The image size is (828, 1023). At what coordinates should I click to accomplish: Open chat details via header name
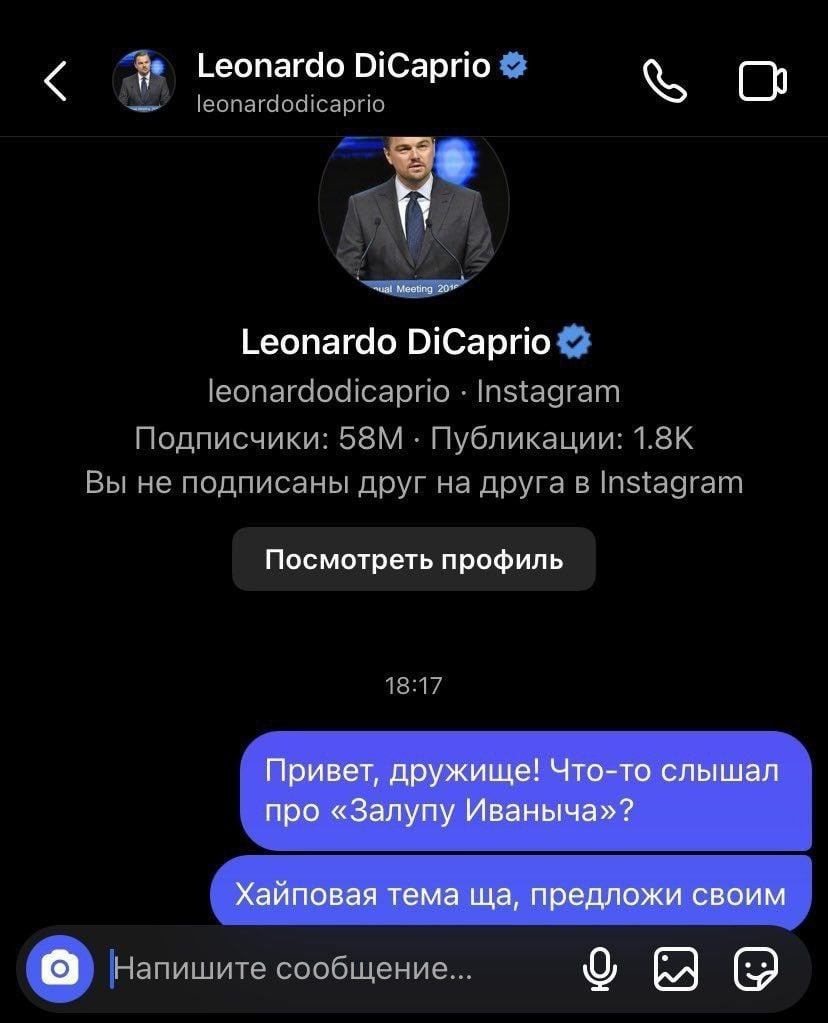(x=343, y=67)
